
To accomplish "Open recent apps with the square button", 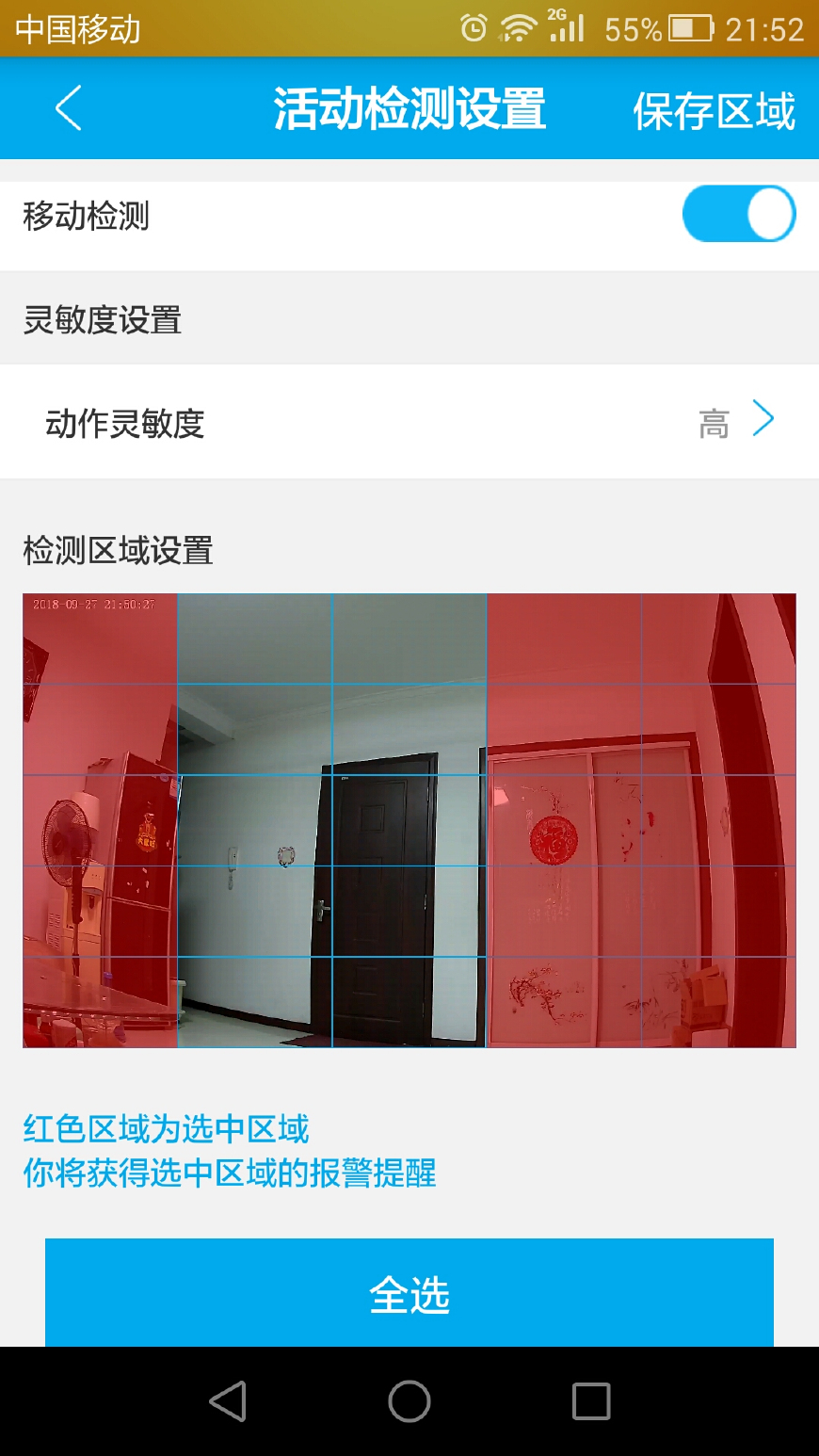I will [590, 1400].
